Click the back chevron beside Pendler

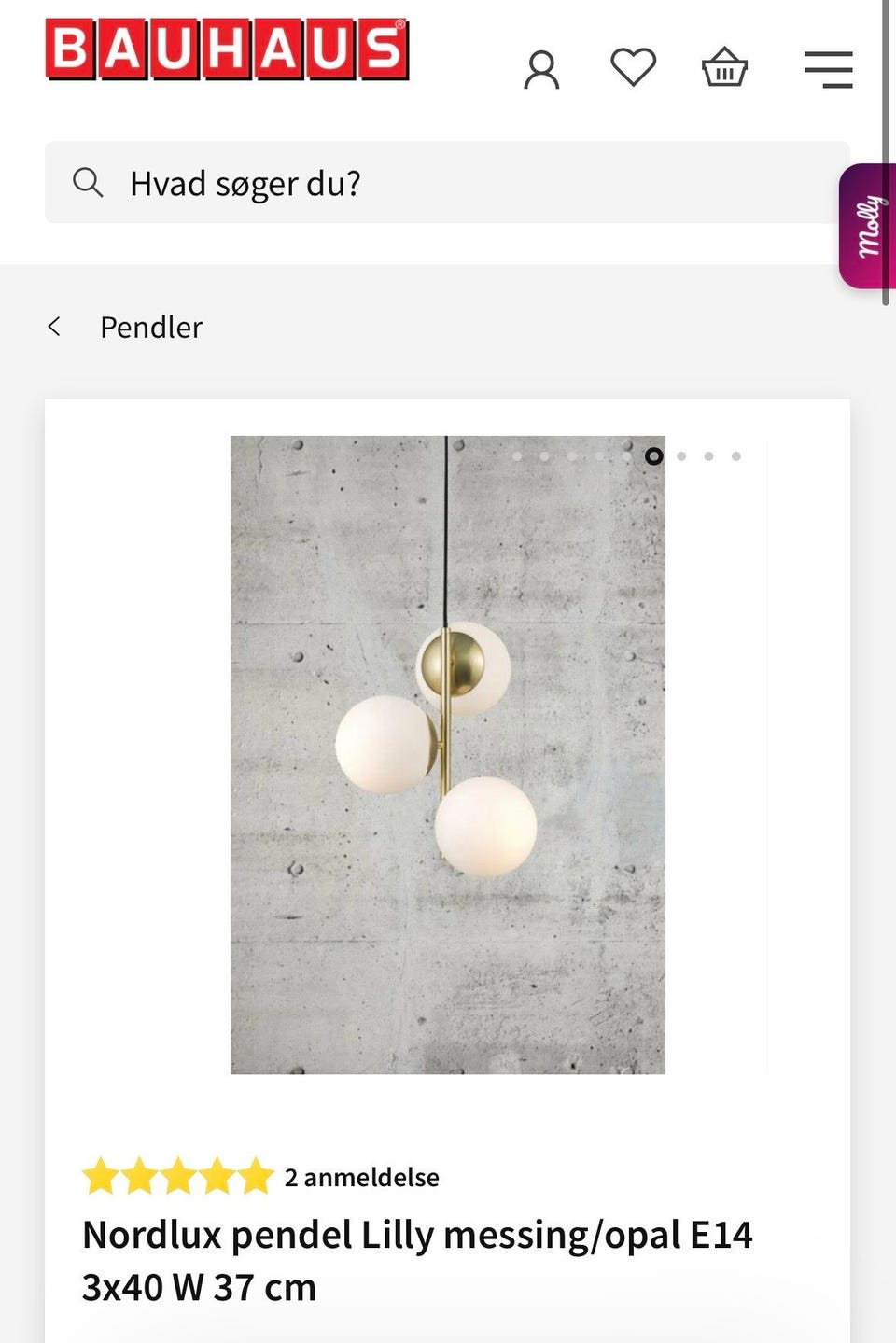[56, 327]
